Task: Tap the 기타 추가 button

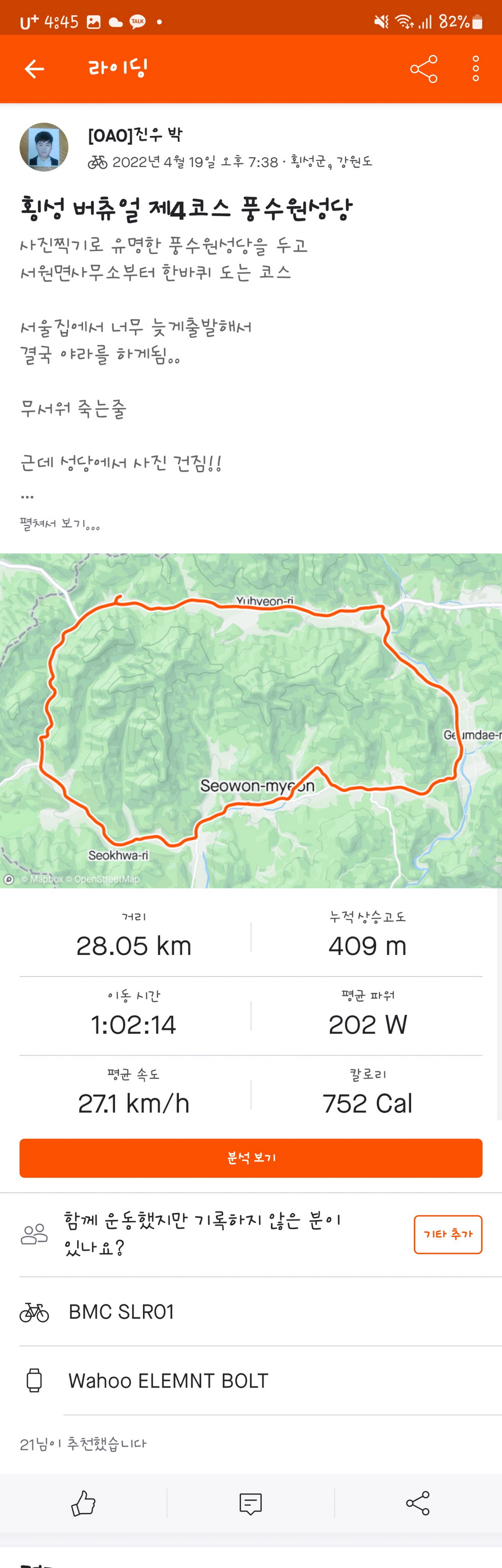Action: (448, 1234)
